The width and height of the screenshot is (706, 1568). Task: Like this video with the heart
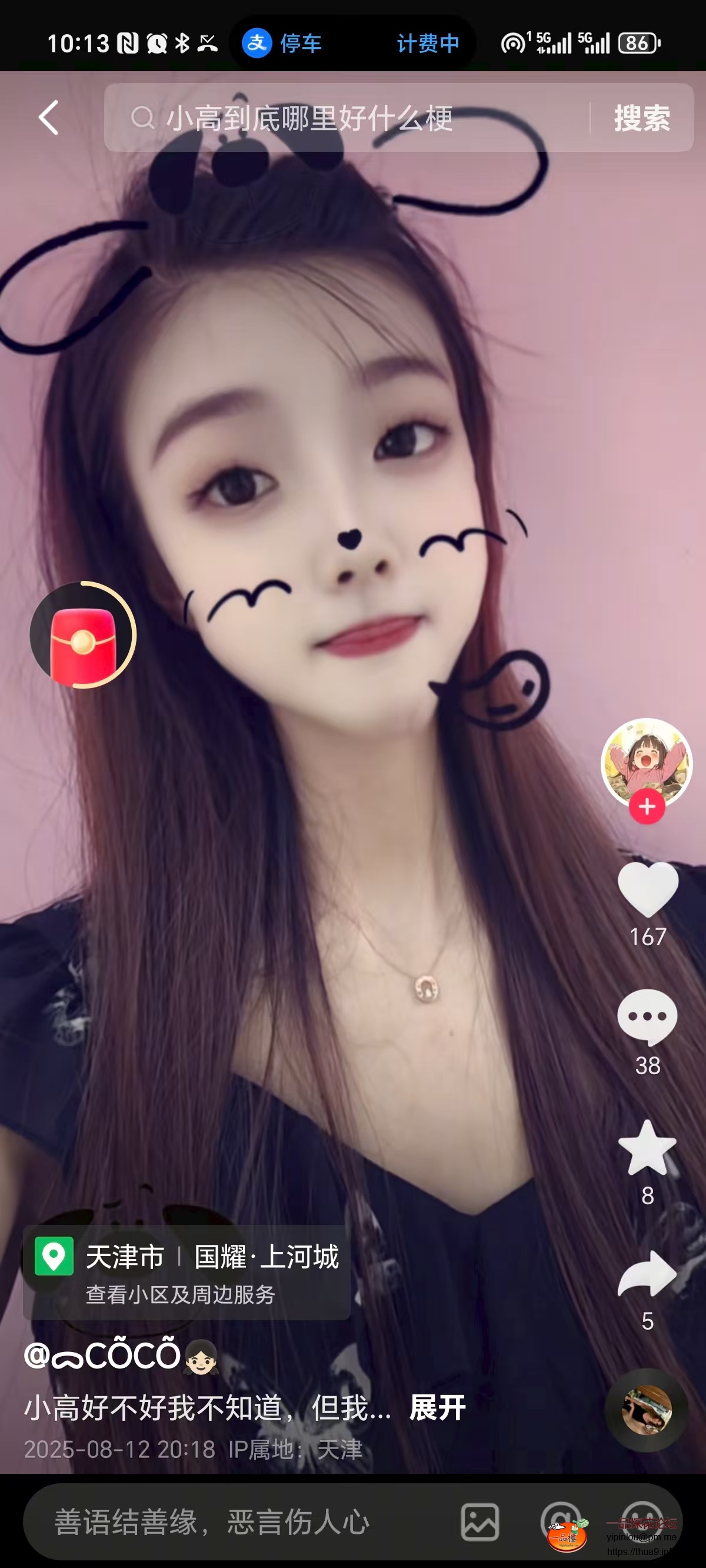tap(648, 889)
